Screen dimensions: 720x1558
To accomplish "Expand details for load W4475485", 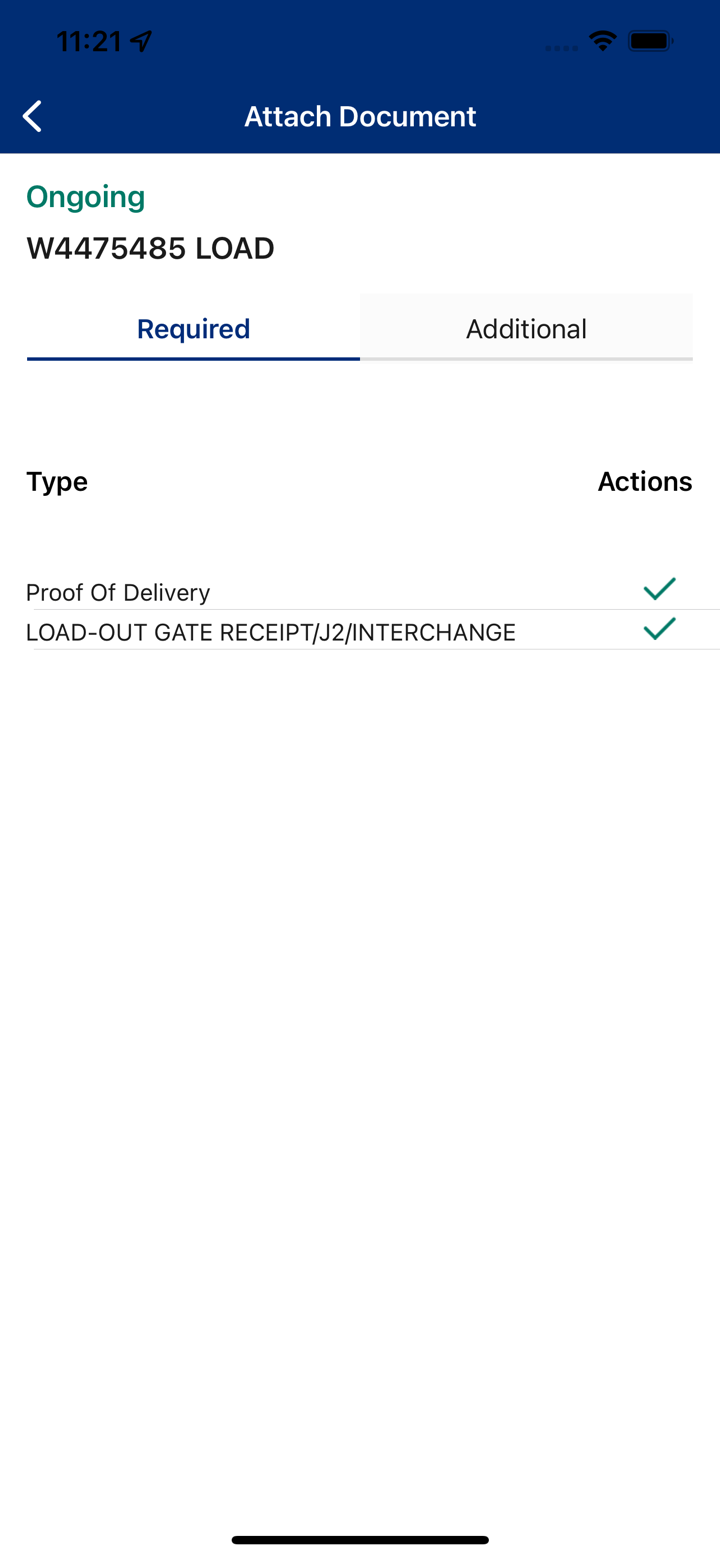I will coord(150,248).
